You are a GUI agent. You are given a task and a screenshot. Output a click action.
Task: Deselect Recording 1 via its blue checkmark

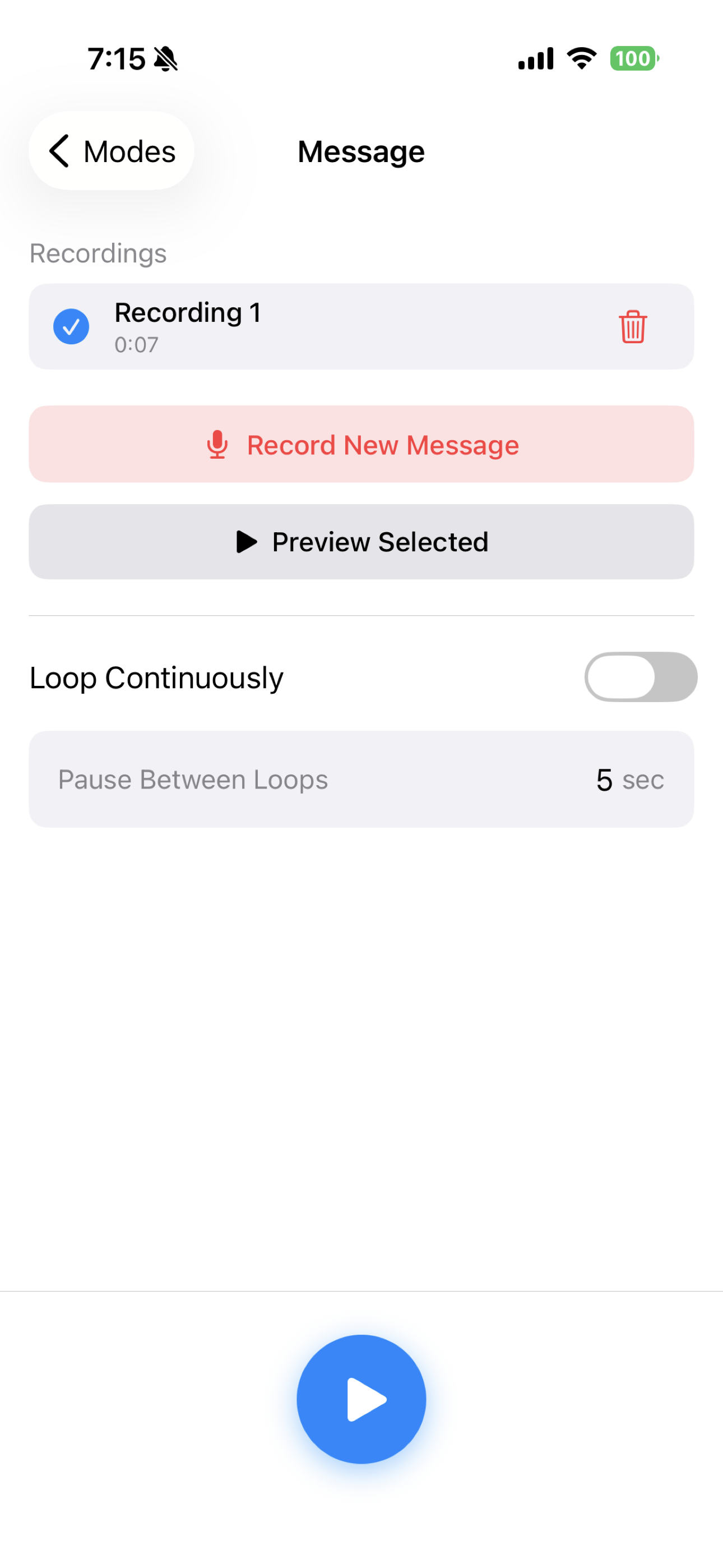71,326
